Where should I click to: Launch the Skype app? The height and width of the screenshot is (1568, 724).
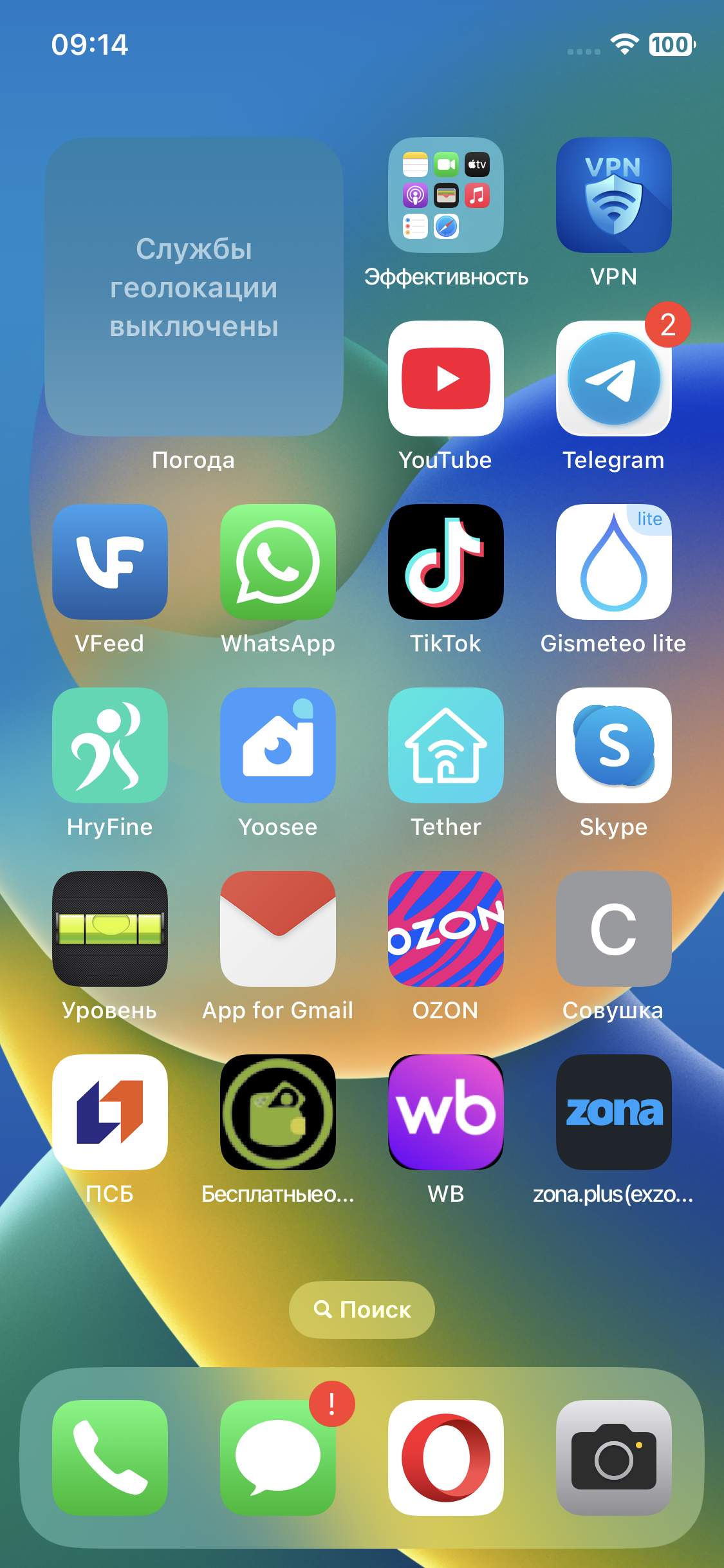(x=613, y=745)
